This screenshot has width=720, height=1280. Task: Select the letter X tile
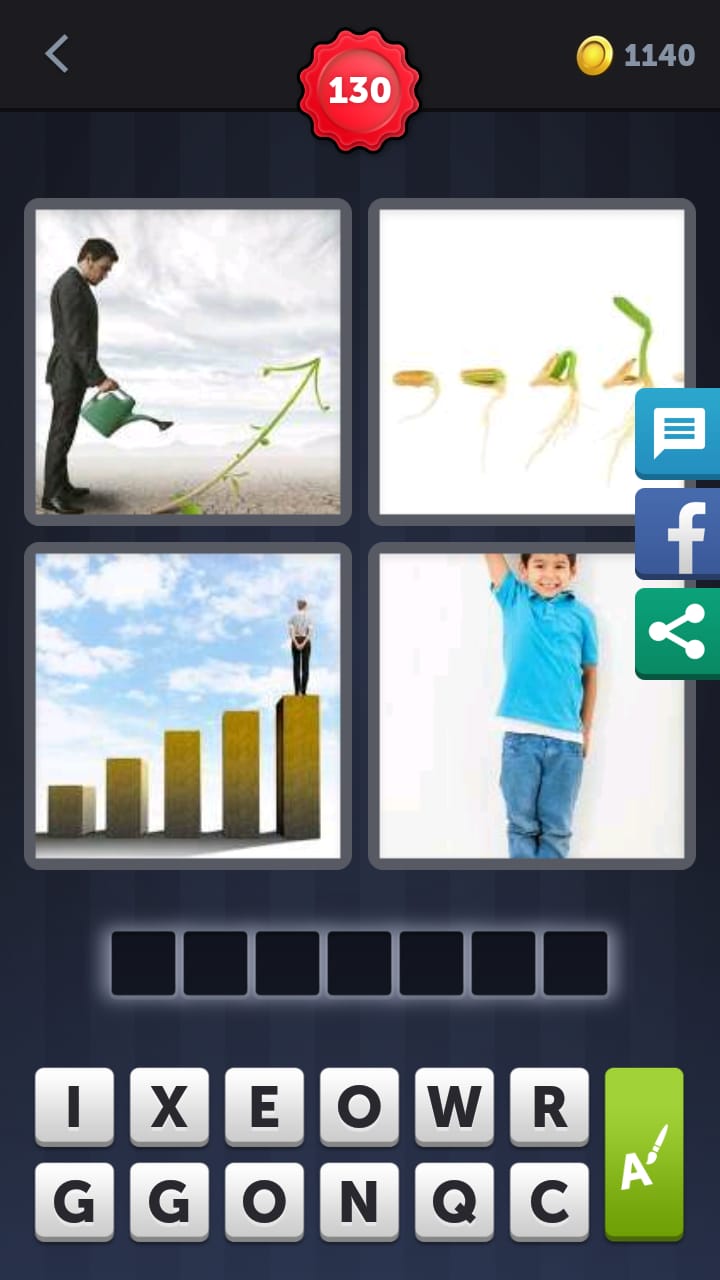coord(169,1107)
